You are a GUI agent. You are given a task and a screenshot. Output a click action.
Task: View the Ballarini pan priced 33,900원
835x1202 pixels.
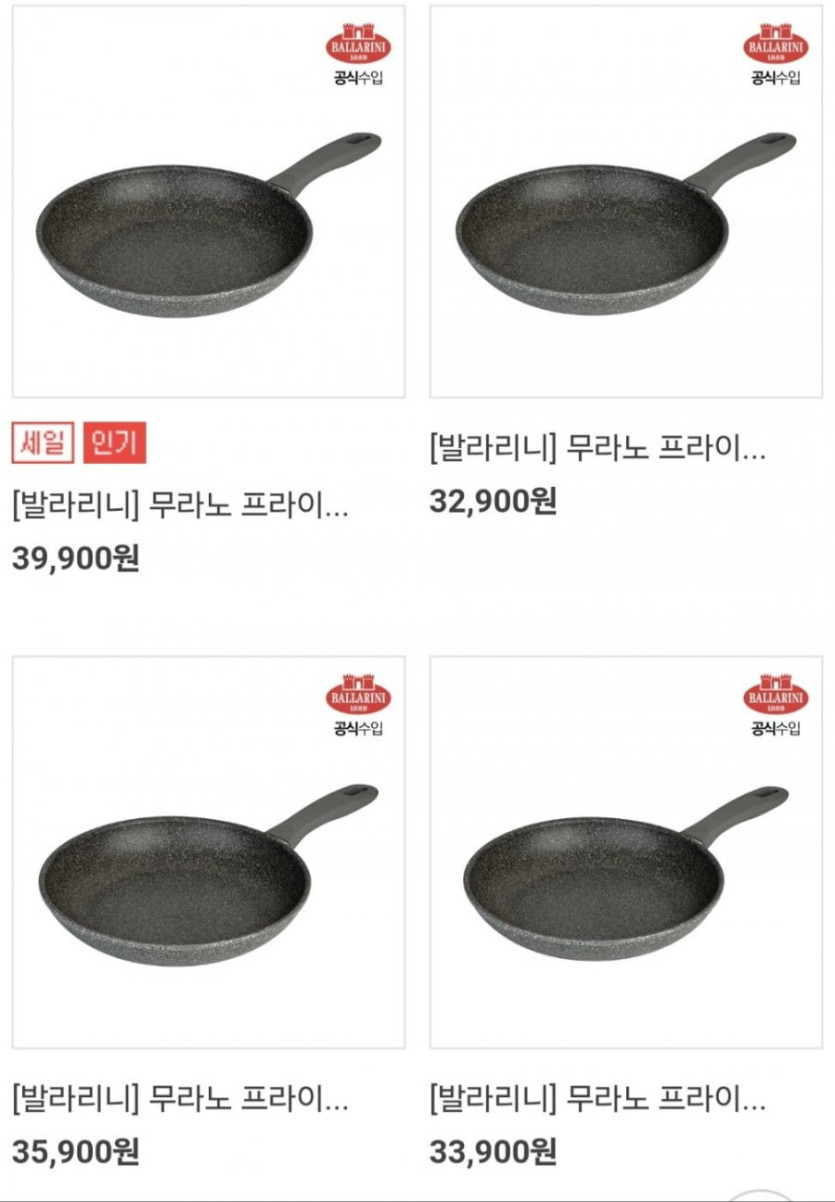point(626,852)
